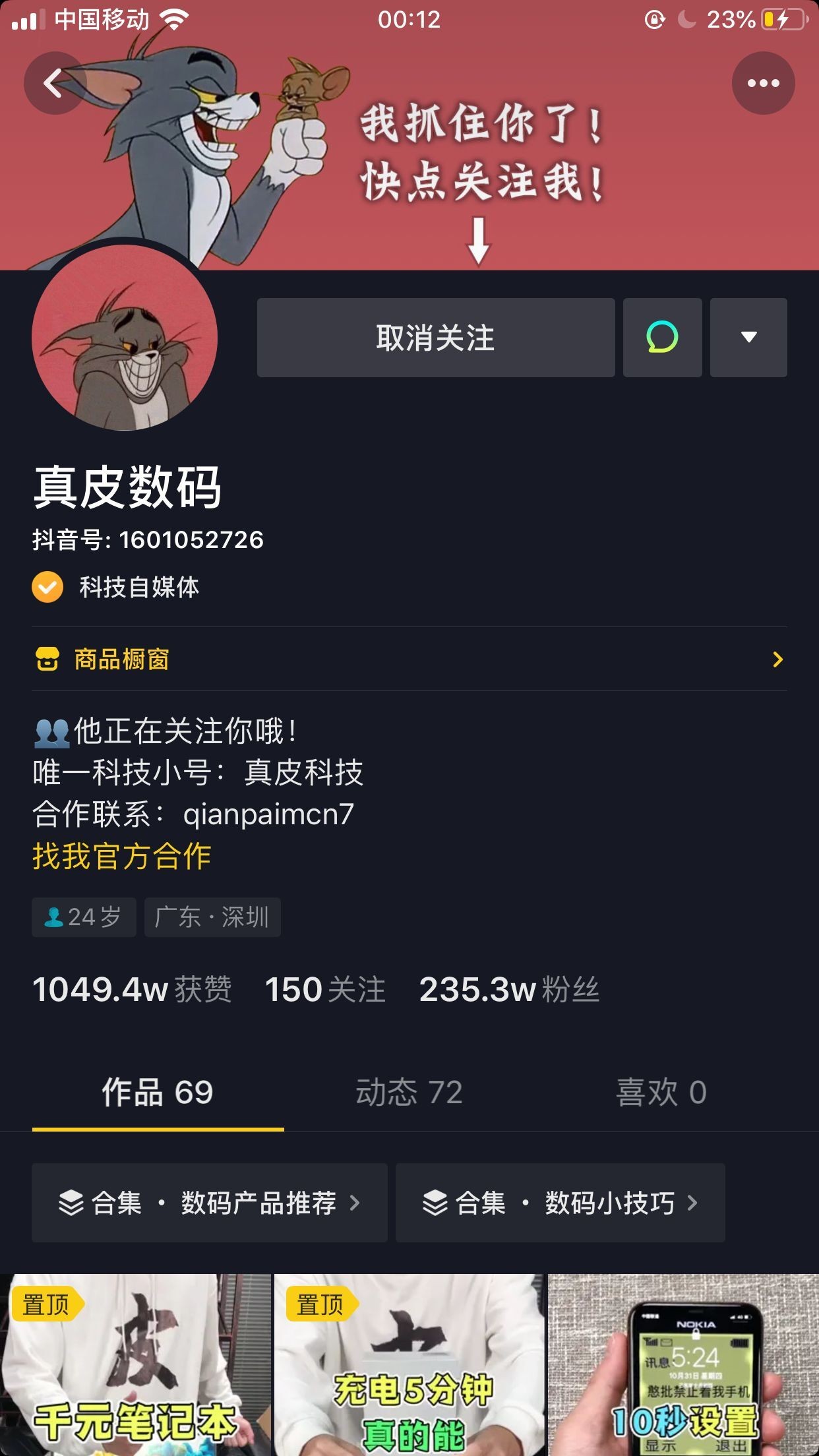
Task: Open the 235.3w 粉丝 followers list
Action: 509,989
